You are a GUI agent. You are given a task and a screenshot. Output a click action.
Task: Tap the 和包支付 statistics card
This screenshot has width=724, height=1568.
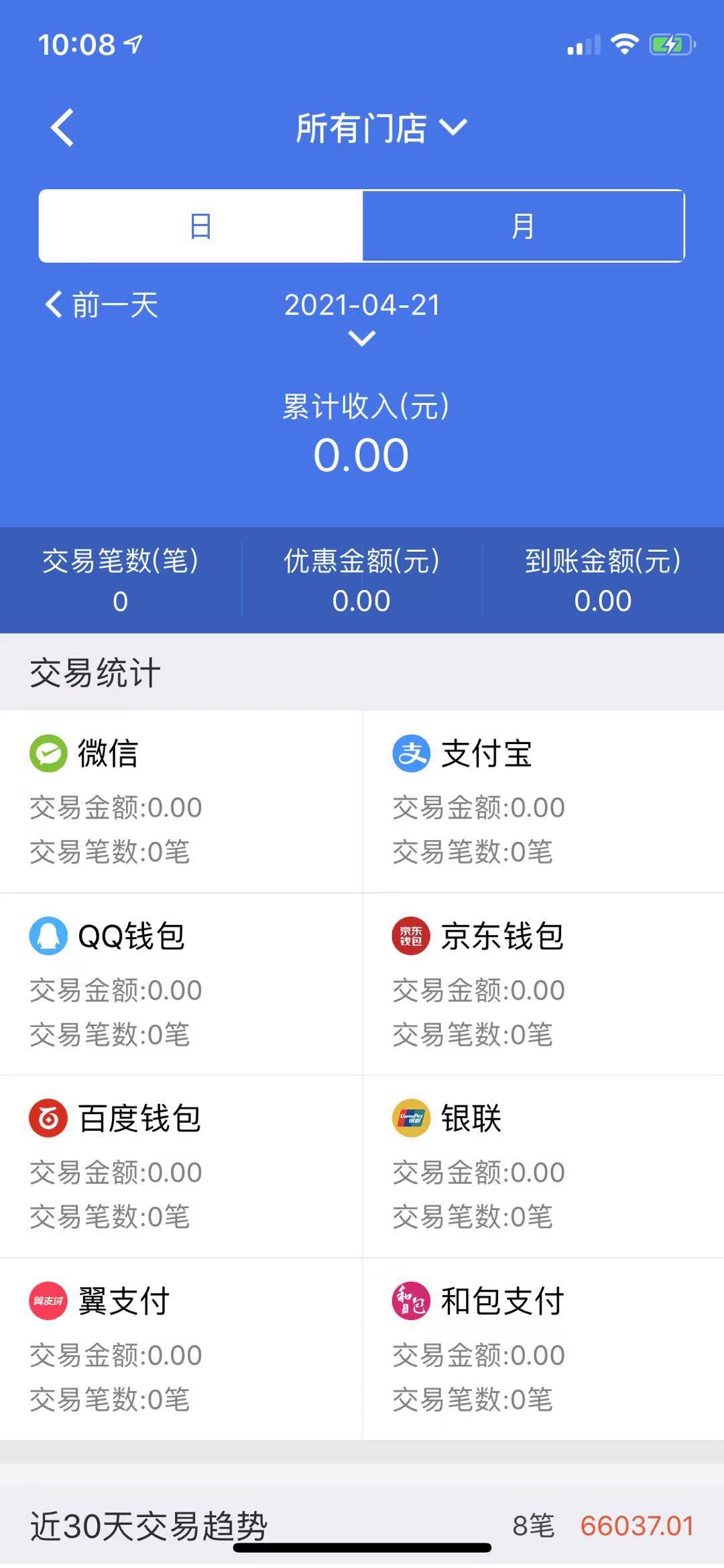543,1349
